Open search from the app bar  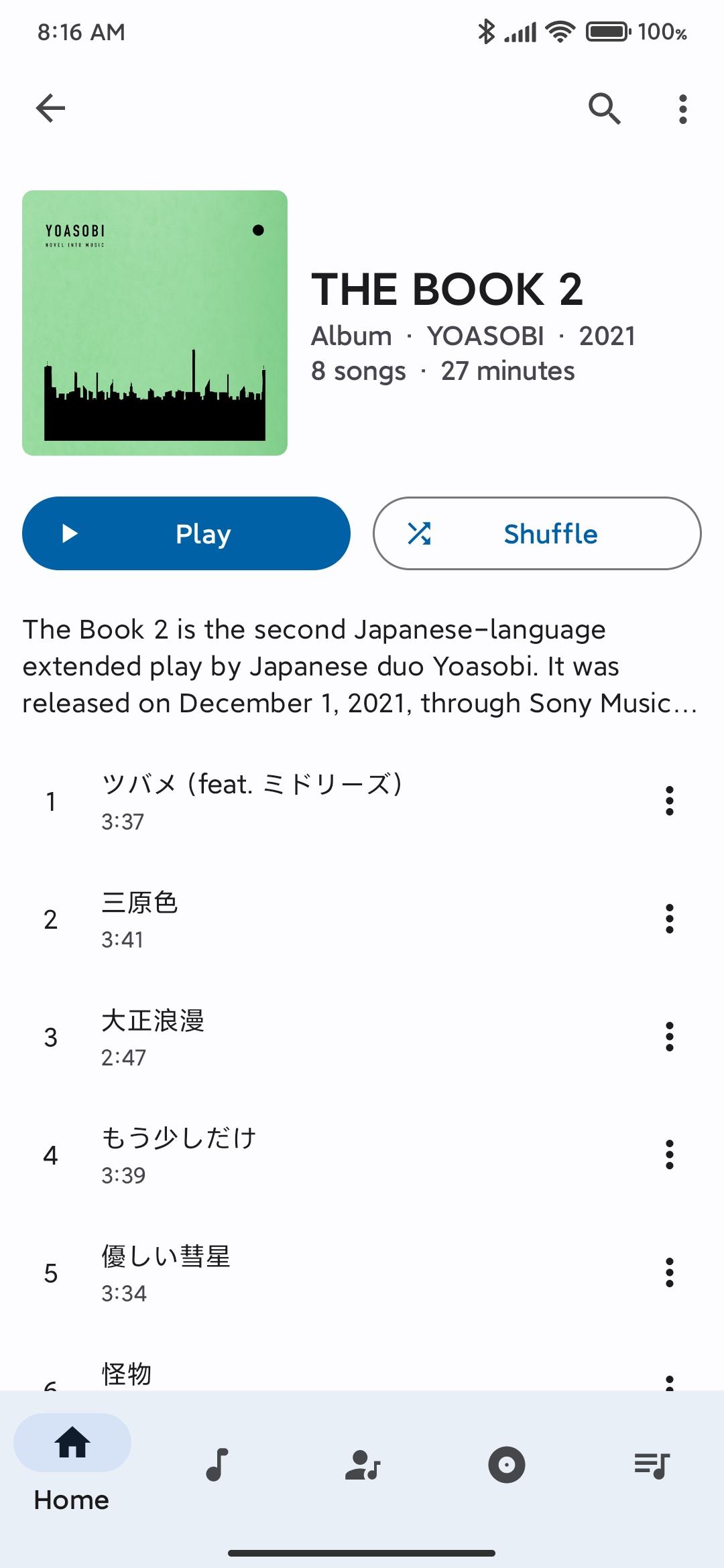(604, 108)
